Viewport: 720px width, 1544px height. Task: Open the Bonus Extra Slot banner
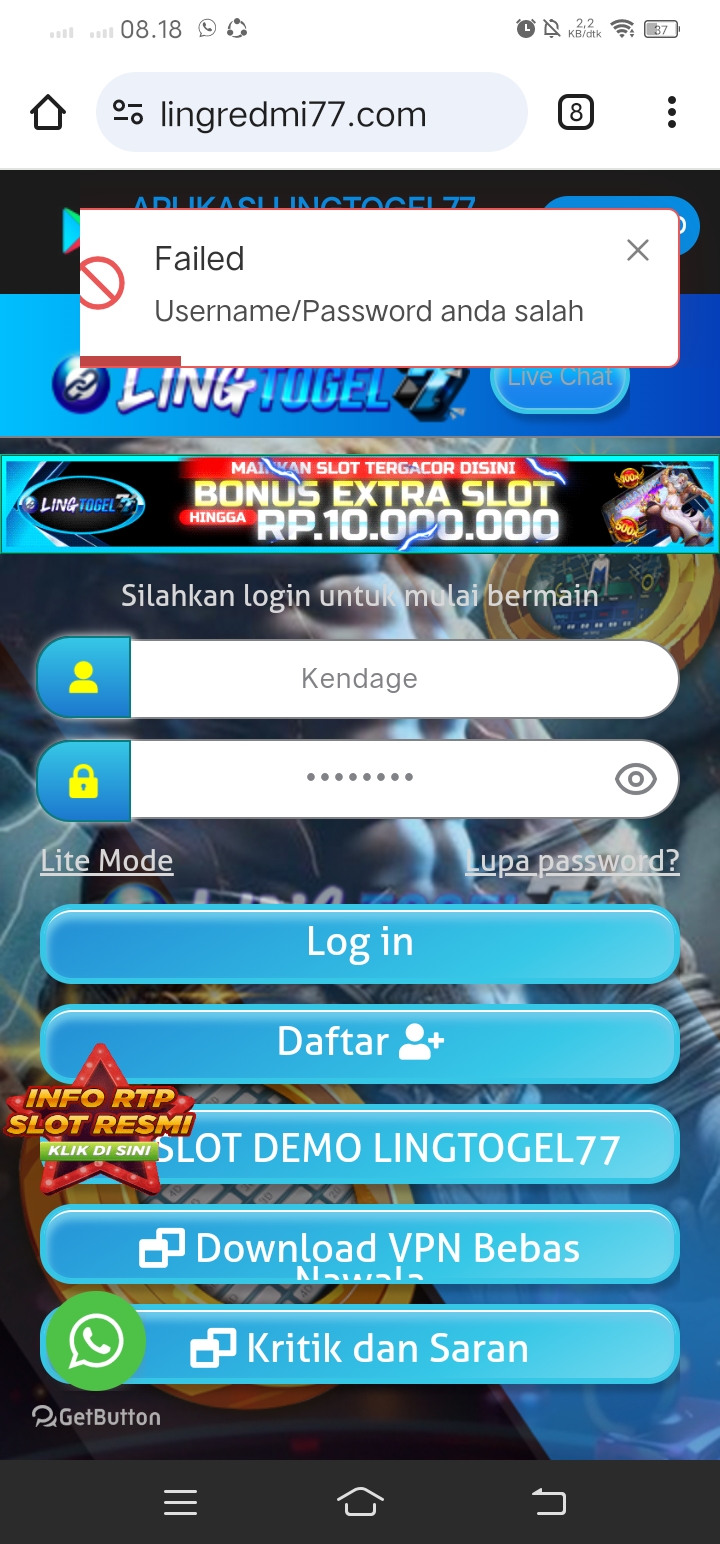360,504
